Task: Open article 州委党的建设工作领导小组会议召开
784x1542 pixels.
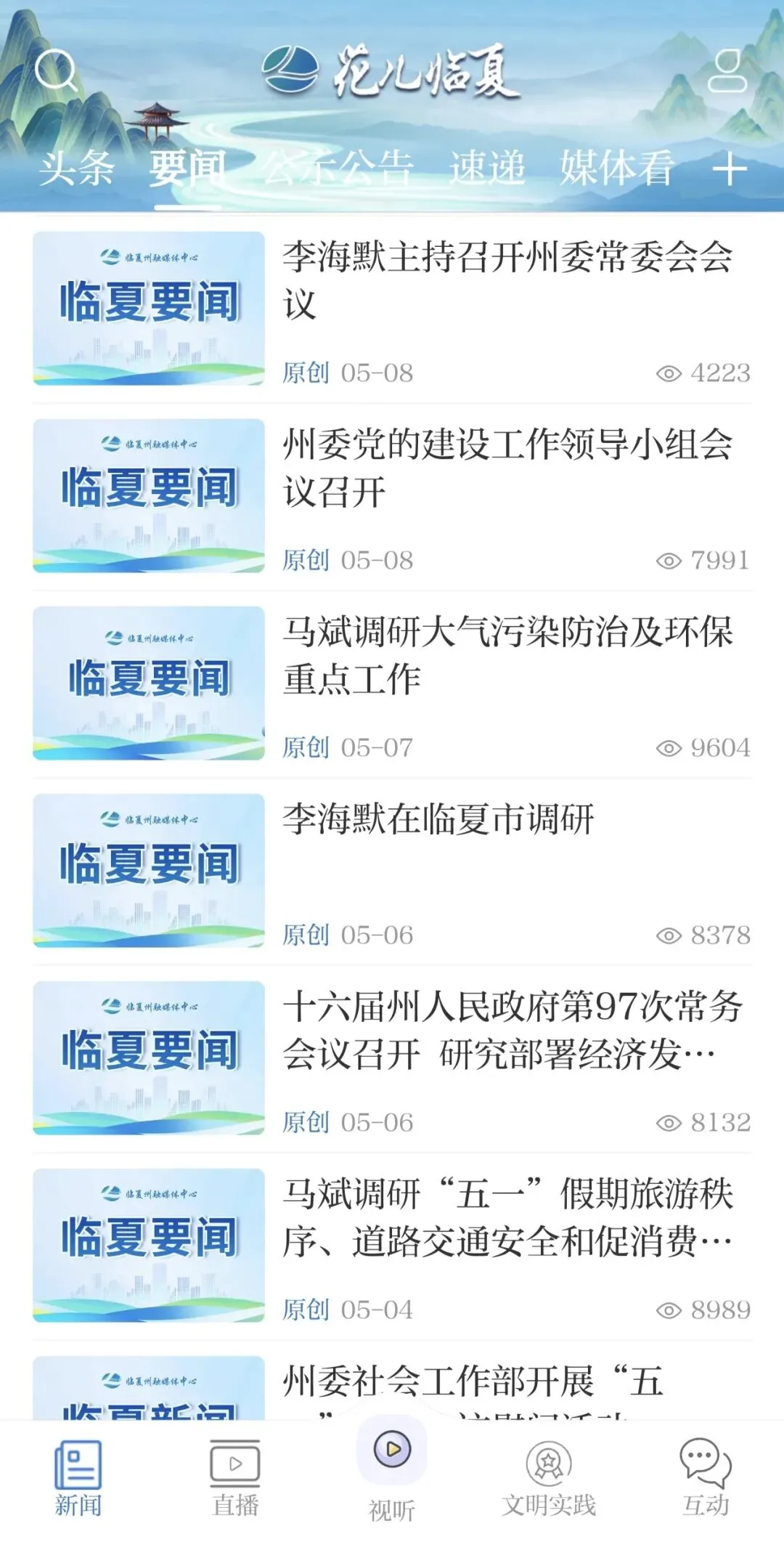Action: (392, 495)
